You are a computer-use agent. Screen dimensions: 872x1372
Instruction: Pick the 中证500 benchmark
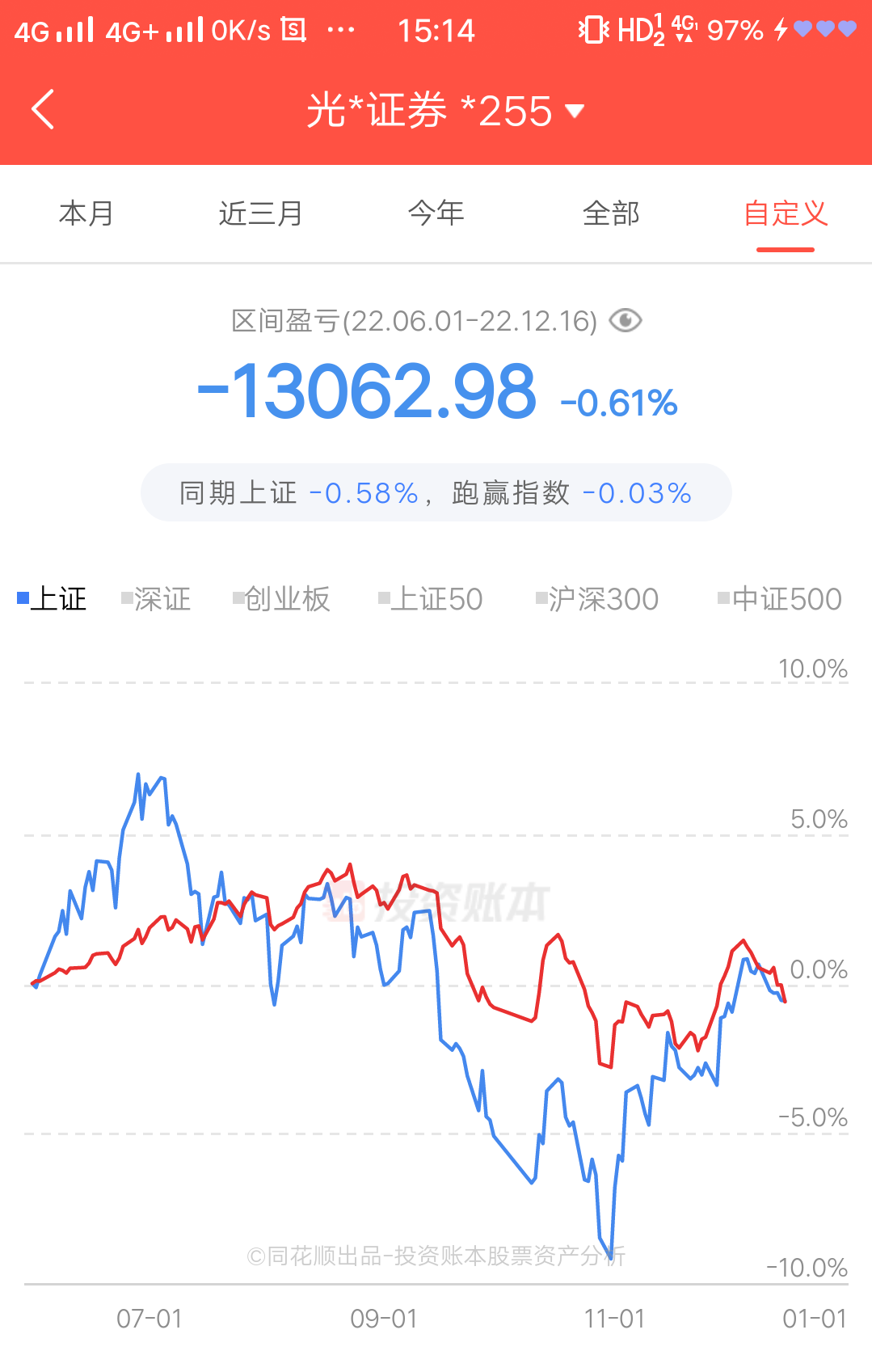[780, 599]
